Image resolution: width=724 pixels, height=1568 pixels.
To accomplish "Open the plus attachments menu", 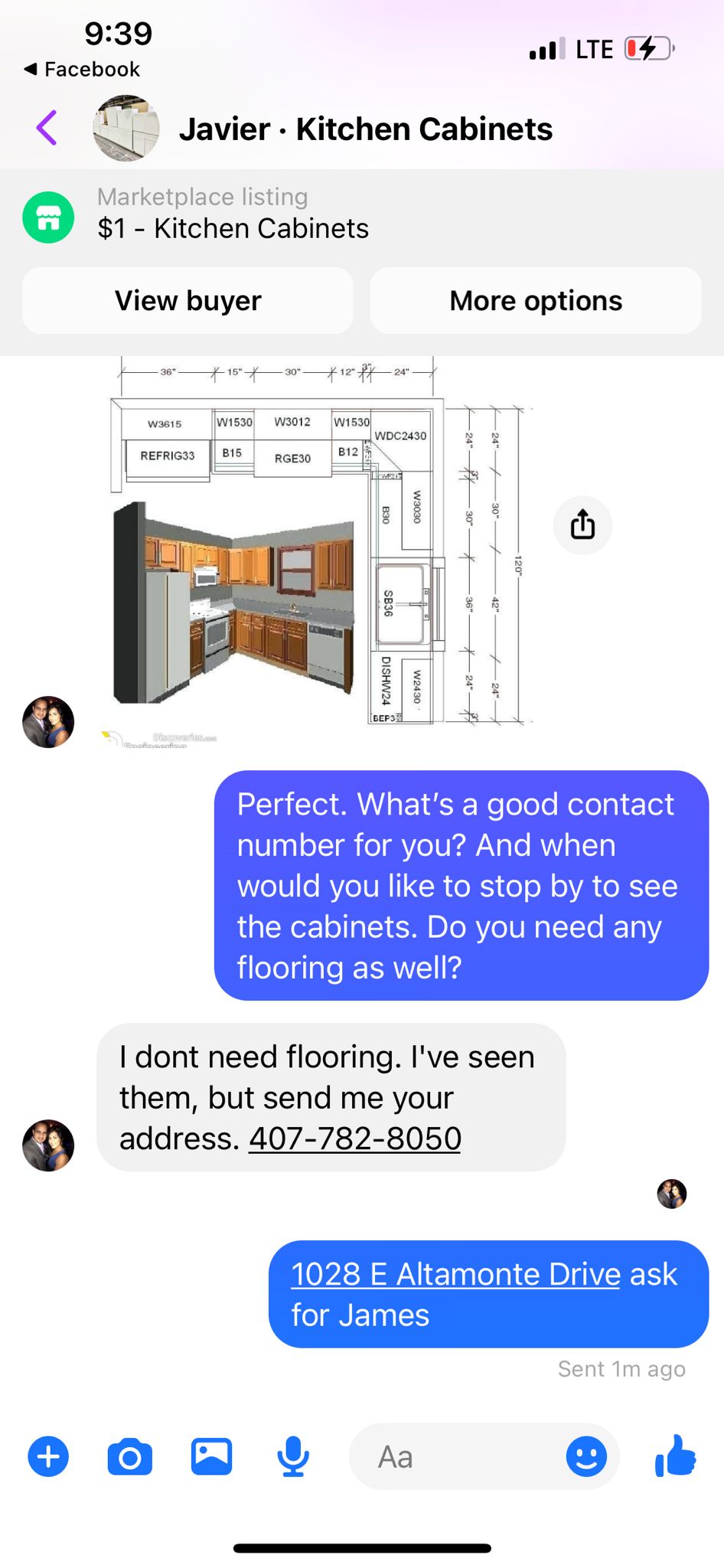I will tap(48, 1456).
